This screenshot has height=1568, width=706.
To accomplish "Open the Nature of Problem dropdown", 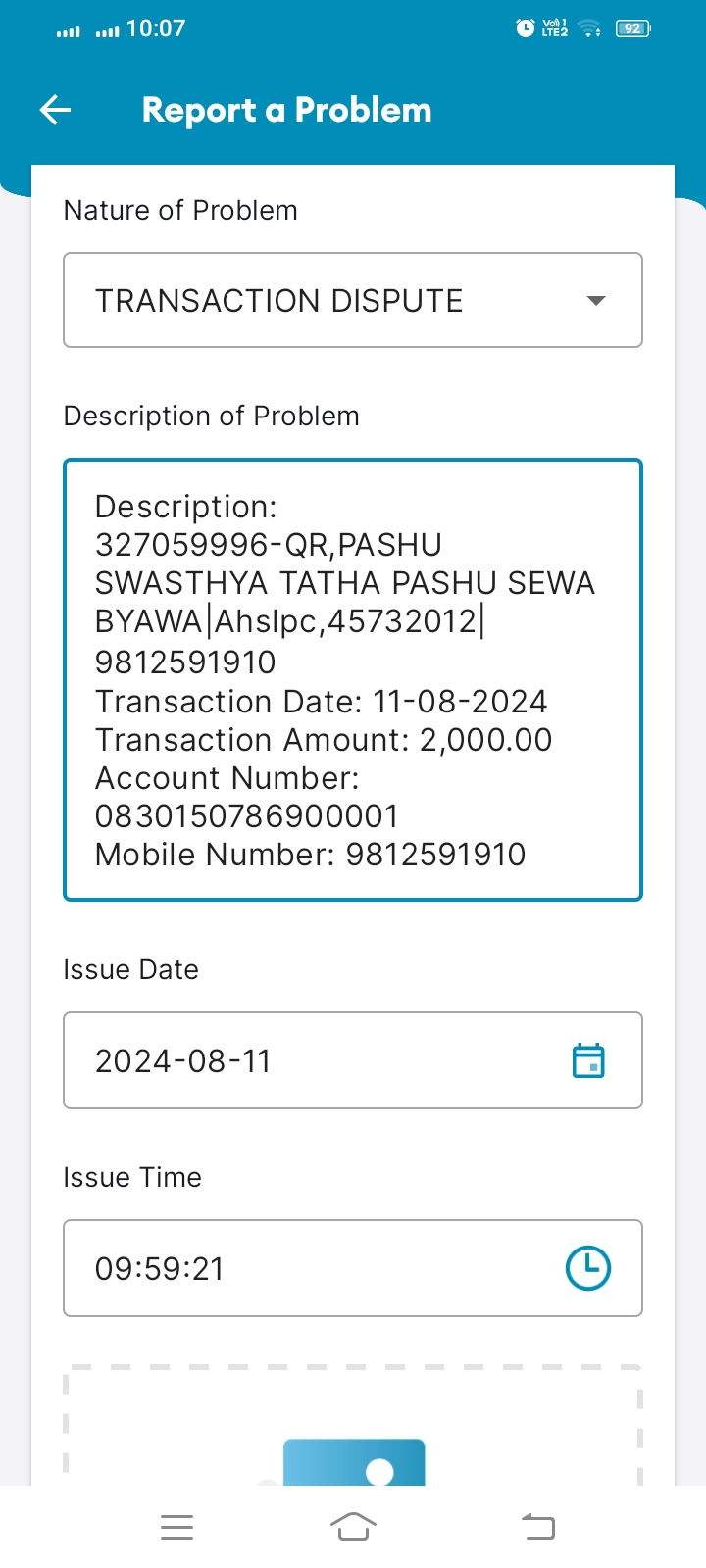I will click(353, 300).
